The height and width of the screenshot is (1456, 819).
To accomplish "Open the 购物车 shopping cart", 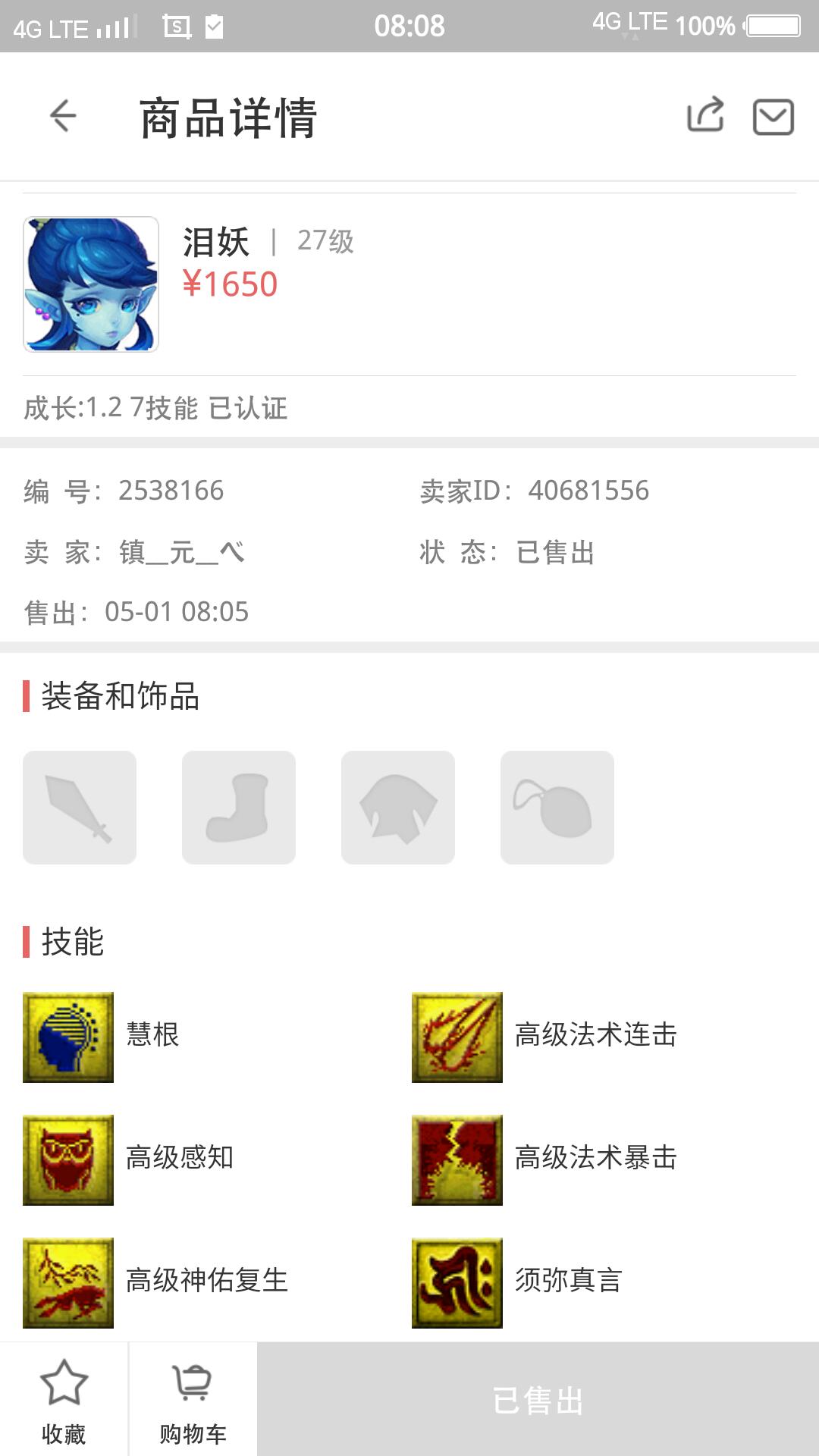I will click(x=193, y=1399).
